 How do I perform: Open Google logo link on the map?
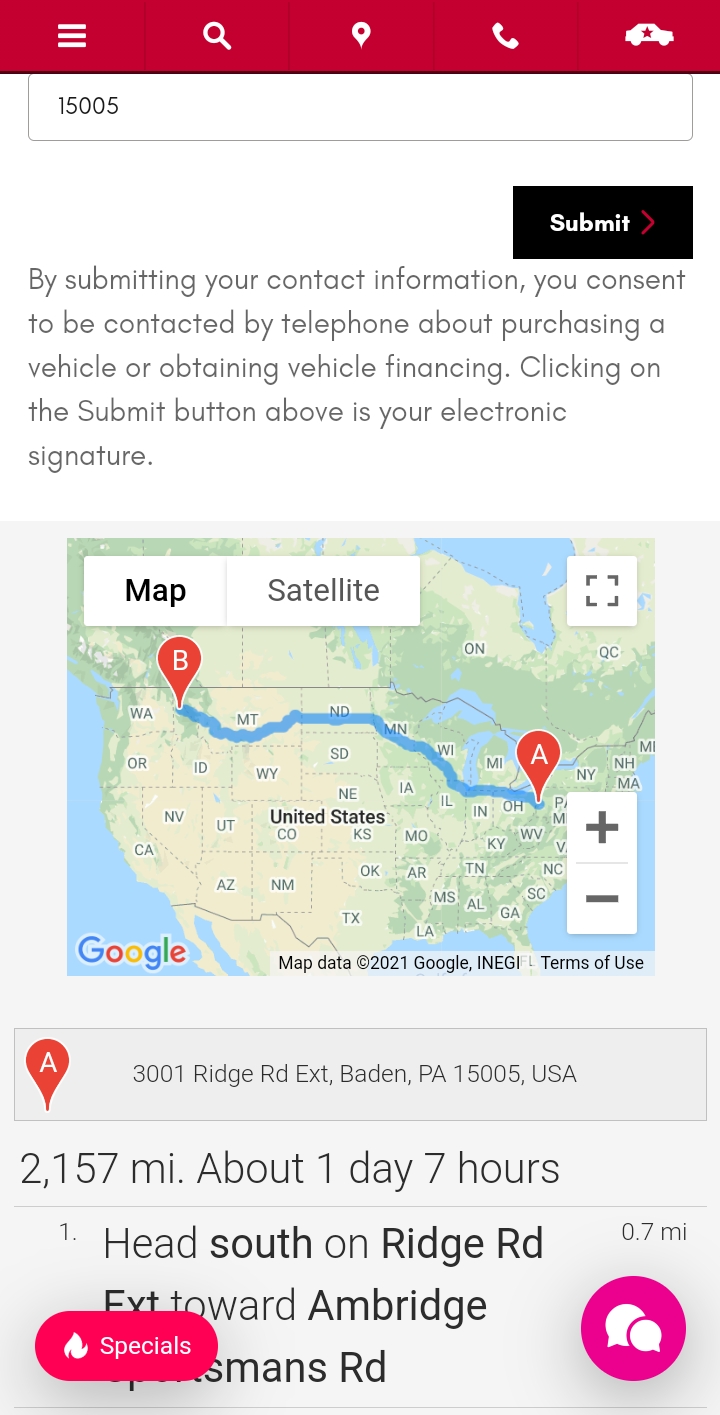point(132,951)
